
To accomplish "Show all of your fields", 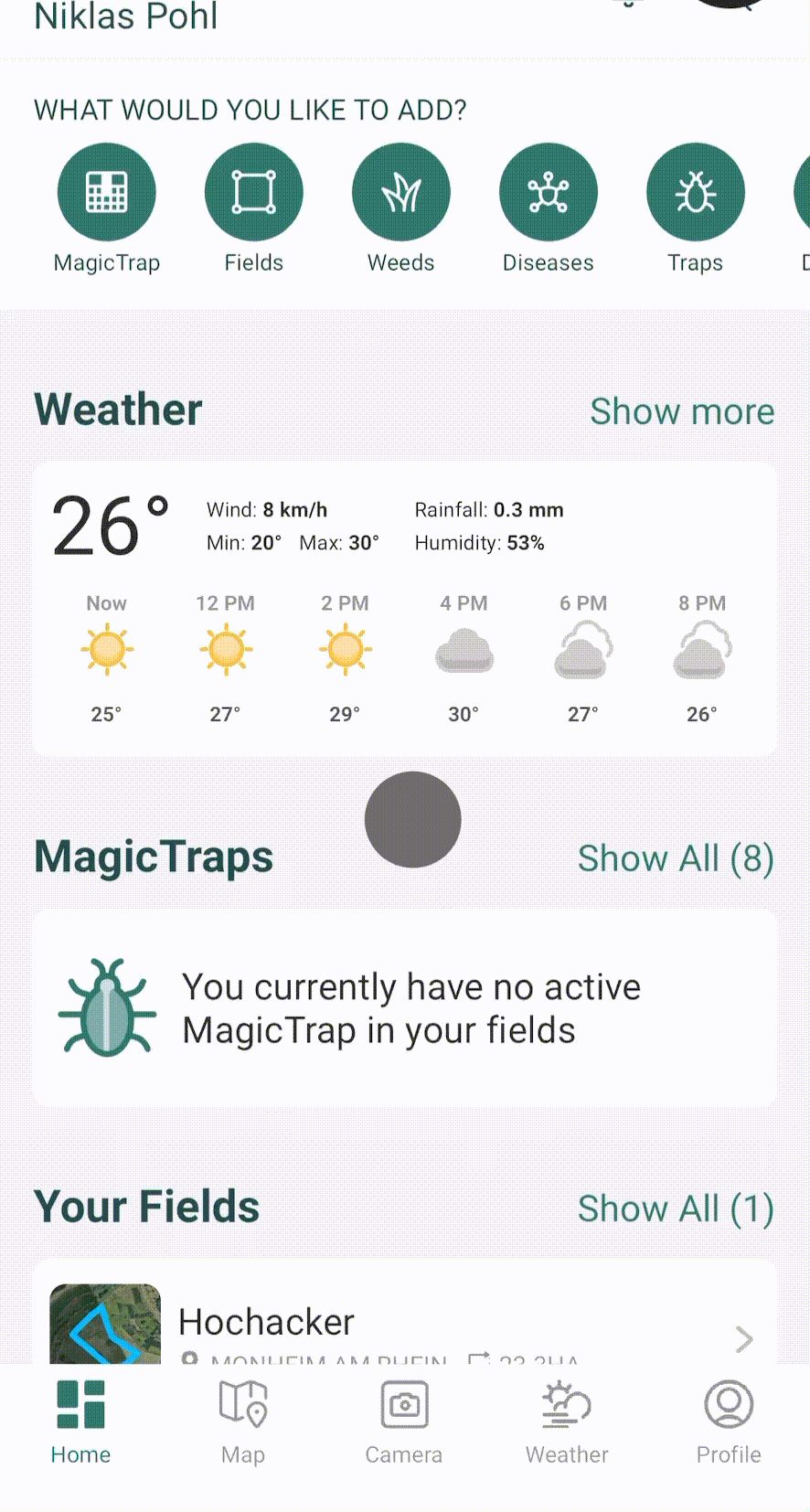I will point(675,1209).
